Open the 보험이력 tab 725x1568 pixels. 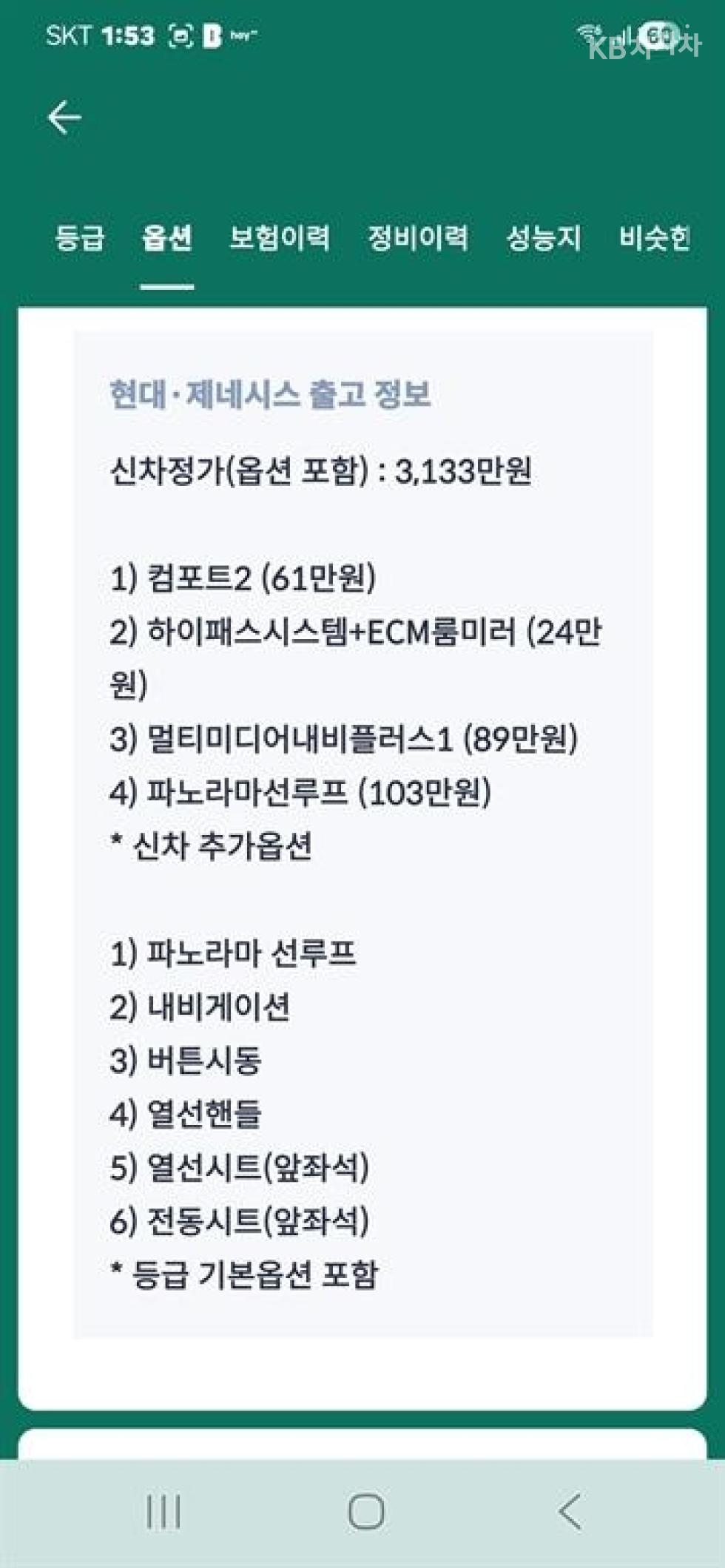pyautogui.click(x=280, y=238)
